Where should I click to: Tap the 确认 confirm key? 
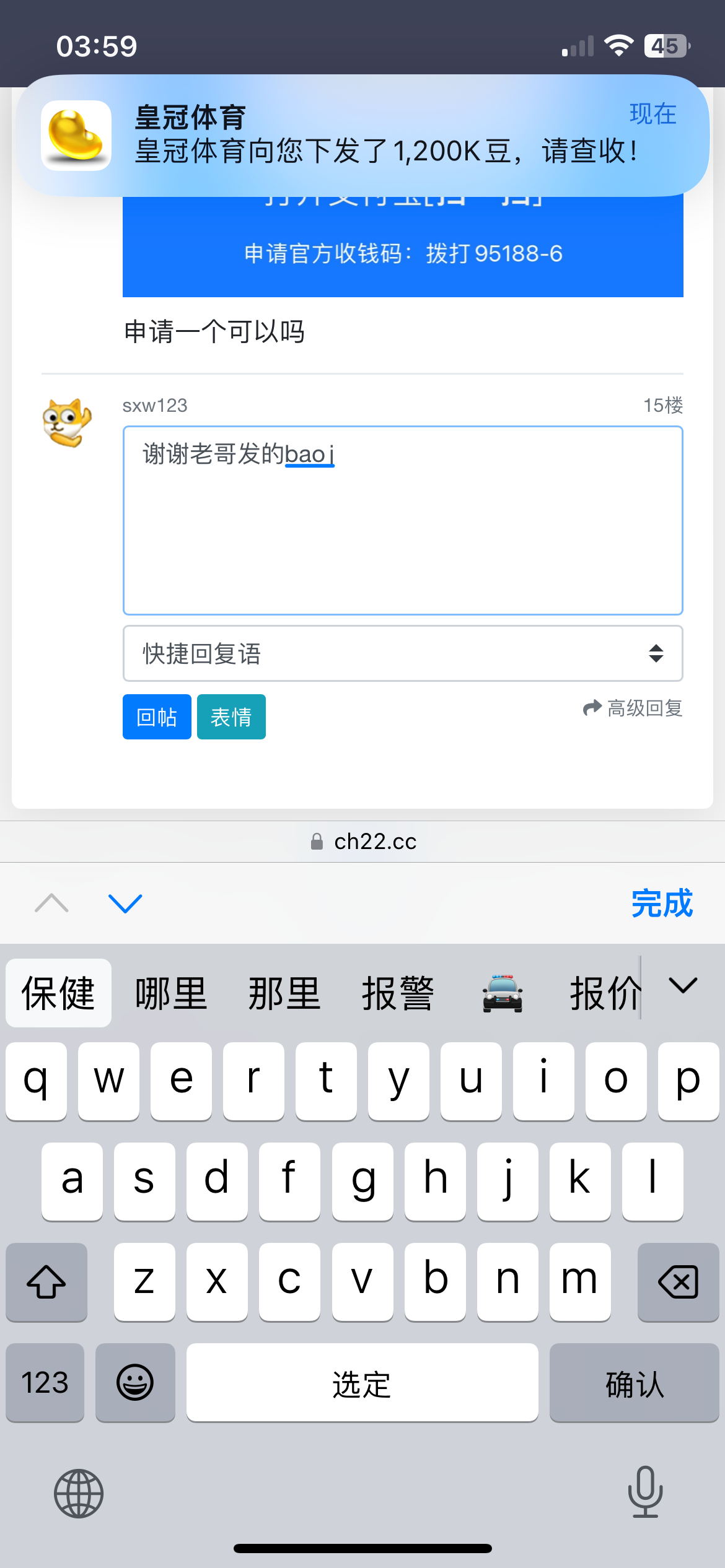tap(634, 1383)
